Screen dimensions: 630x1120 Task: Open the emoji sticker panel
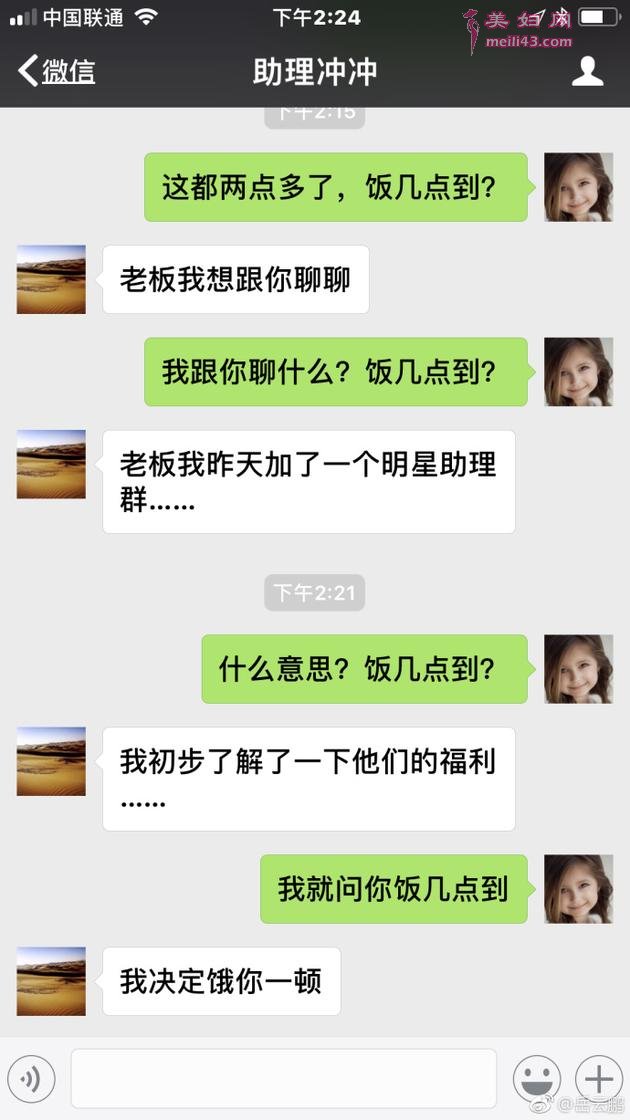(x=536, y=1078)
